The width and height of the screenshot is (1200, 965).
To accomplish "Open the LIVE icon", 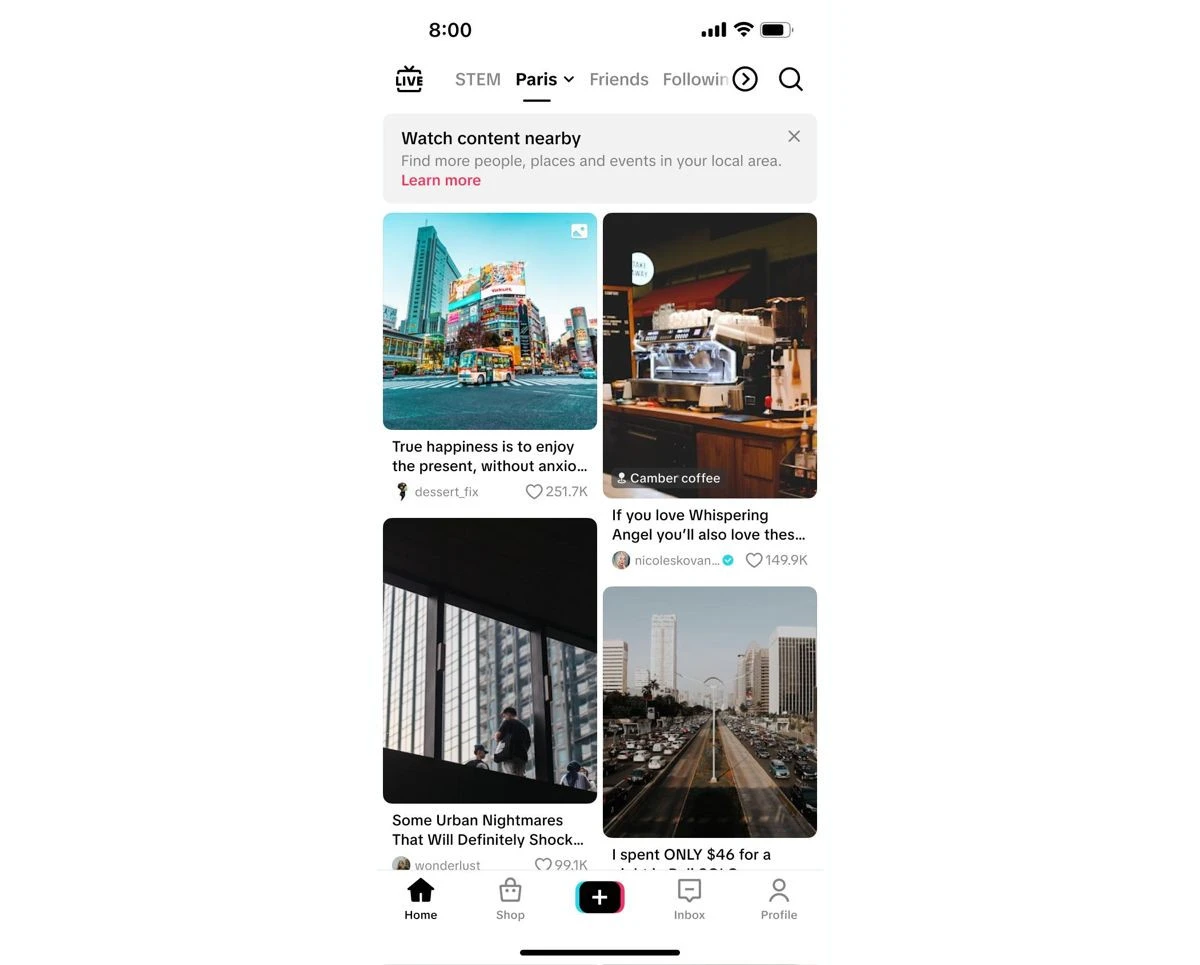I will point(409,79).
